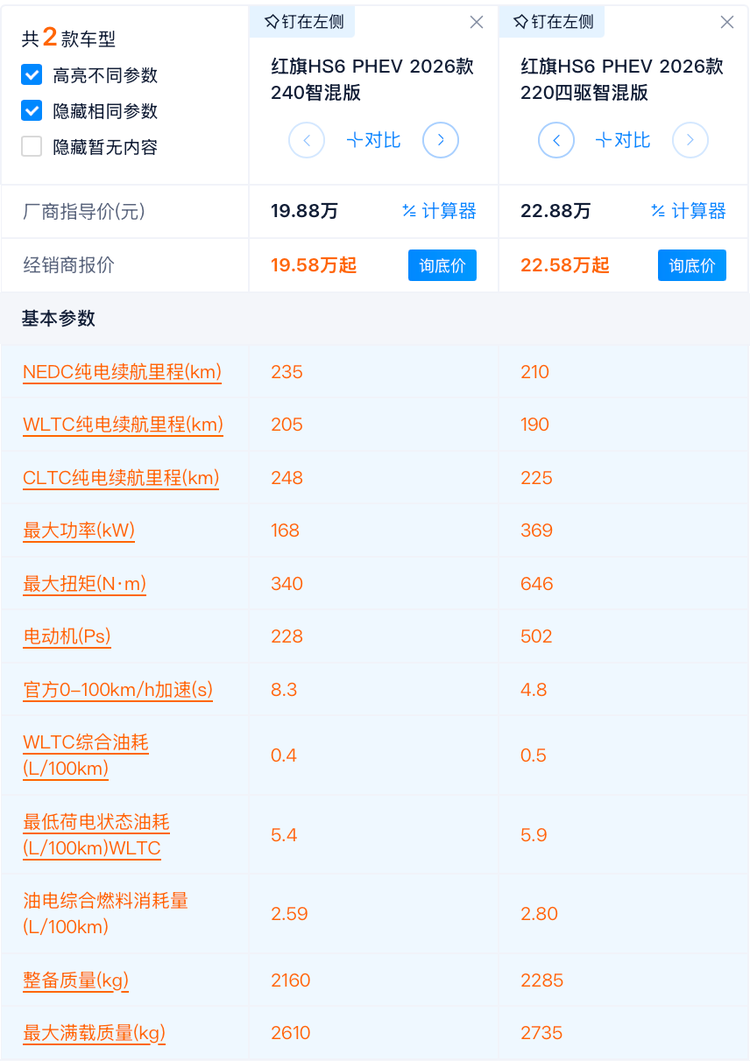
Task: Open the 官方0-100km/h加速(s) parameter link
Action: point(118,690)
